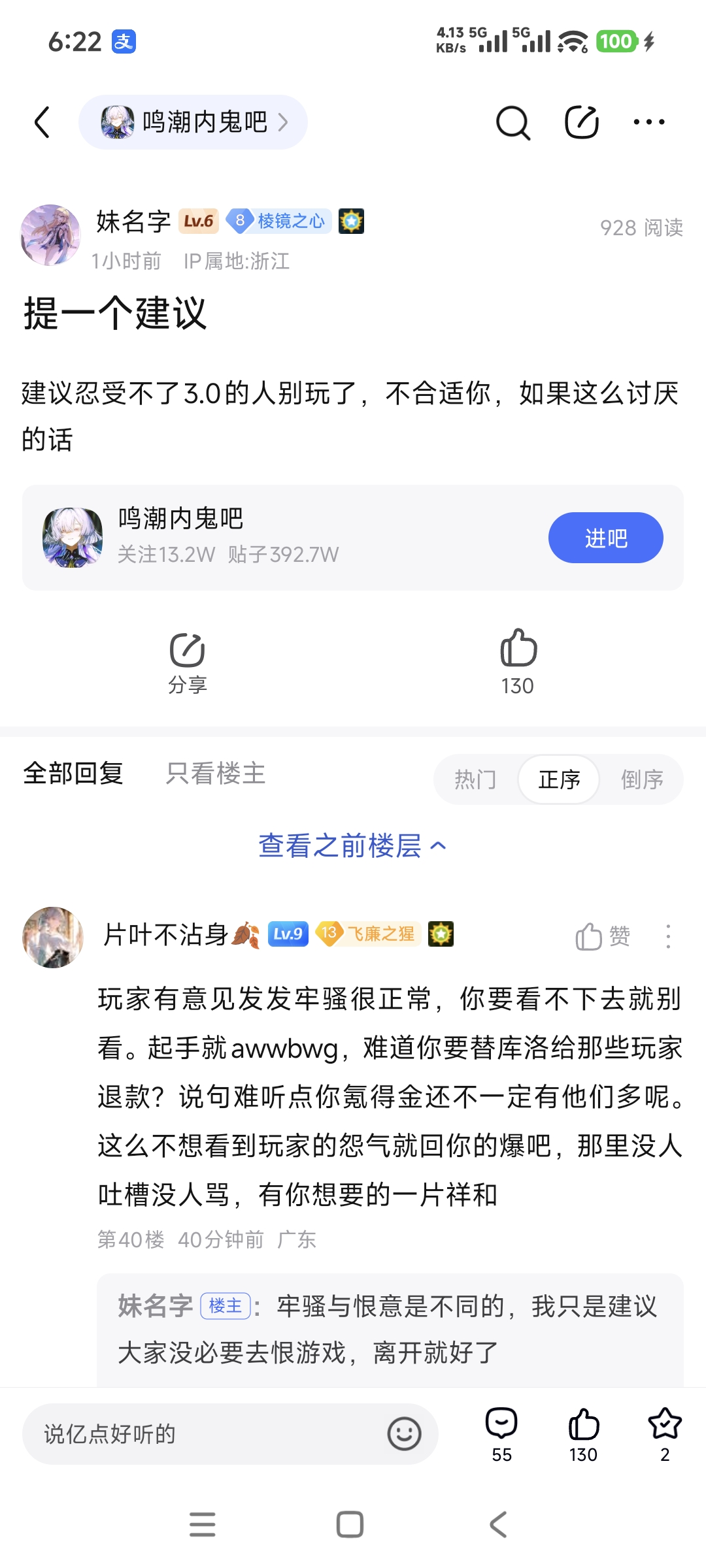Share this post via 分享
Viewport: 706px width, 1568px height.
click(x=188, y=661)
